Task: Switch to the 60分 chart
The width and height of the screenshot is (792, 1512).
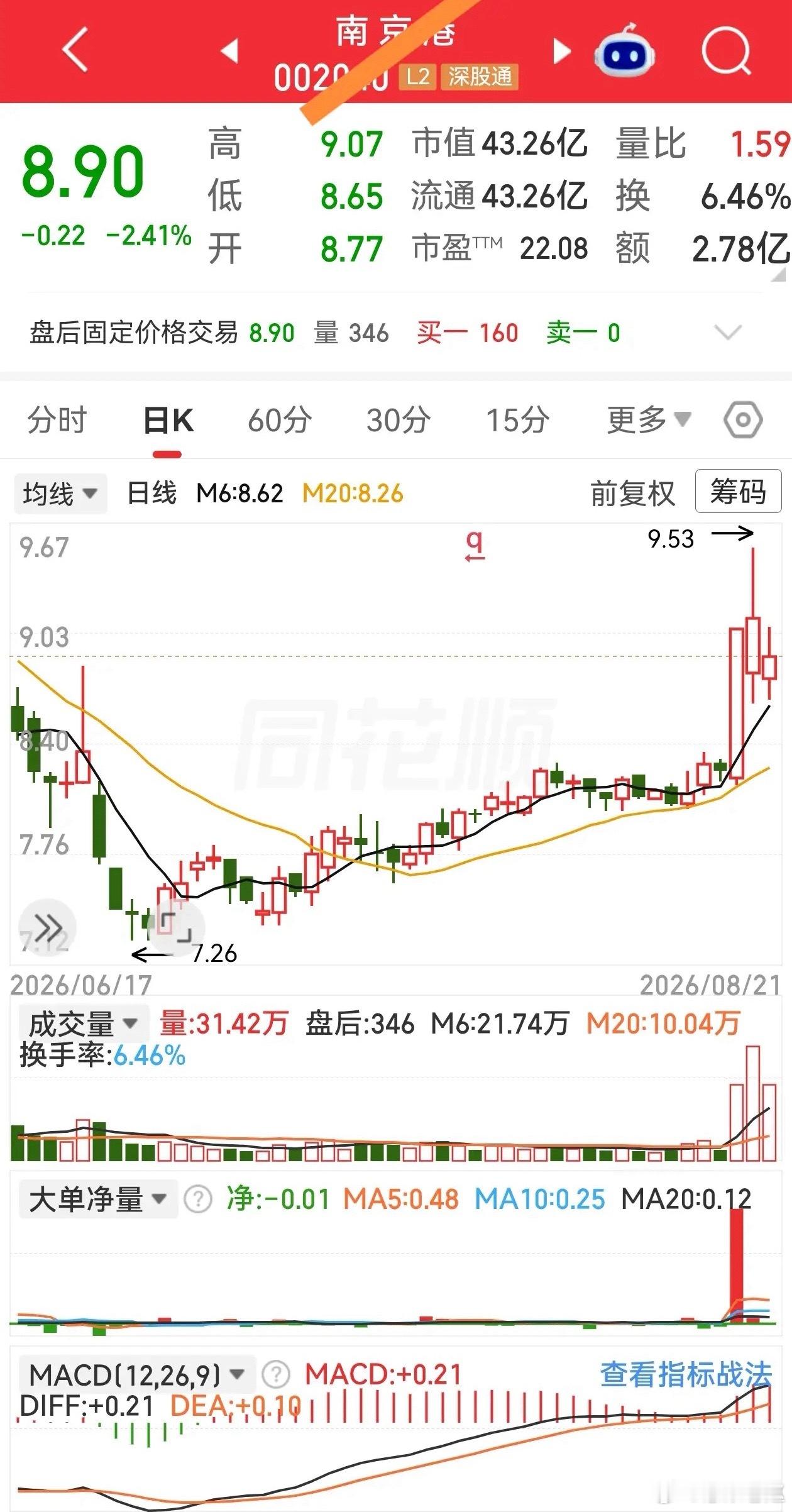Action: click(x=280, y=419)
